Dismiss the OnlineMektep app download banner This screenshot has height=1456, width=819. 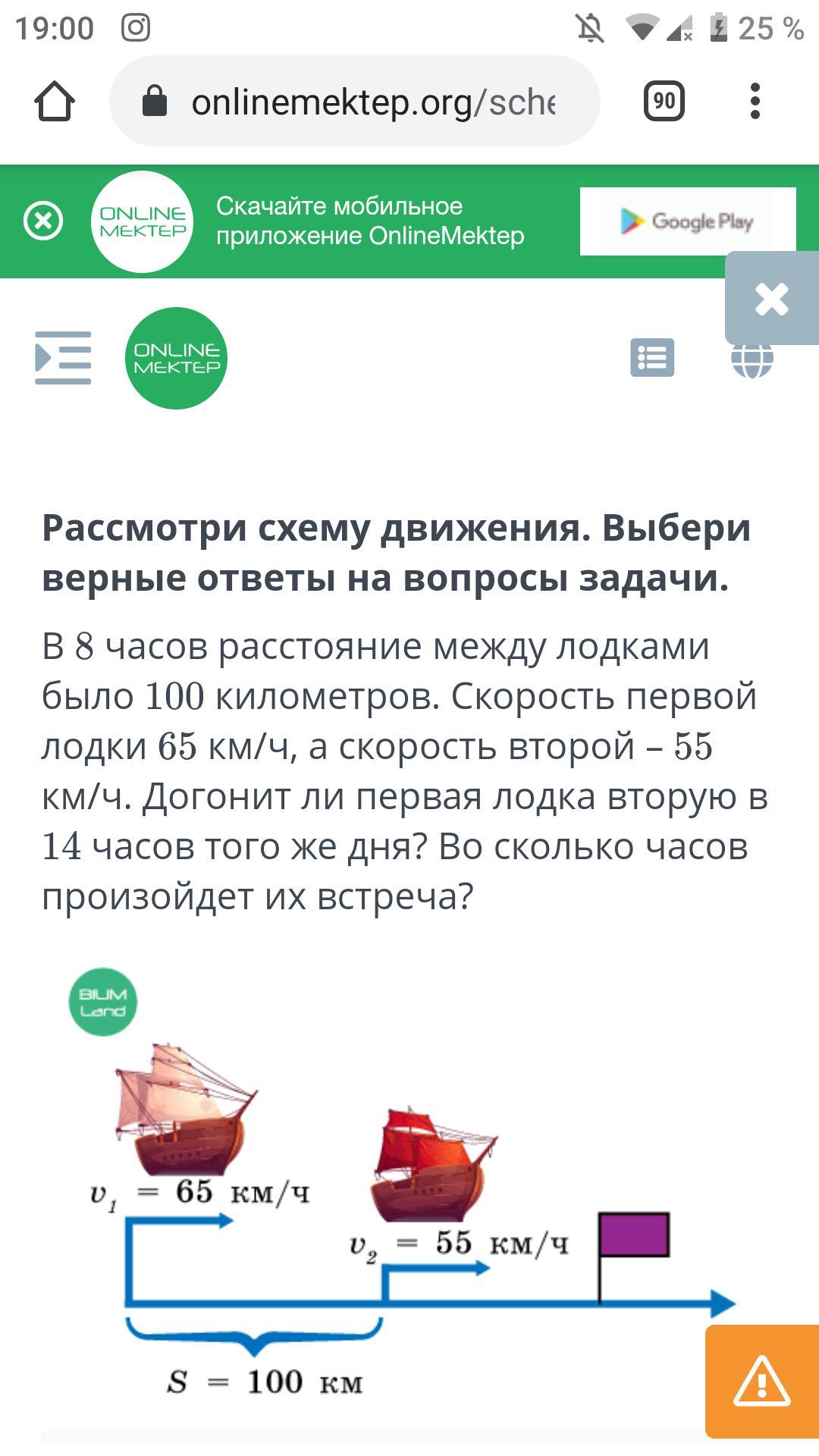(43, 221)
